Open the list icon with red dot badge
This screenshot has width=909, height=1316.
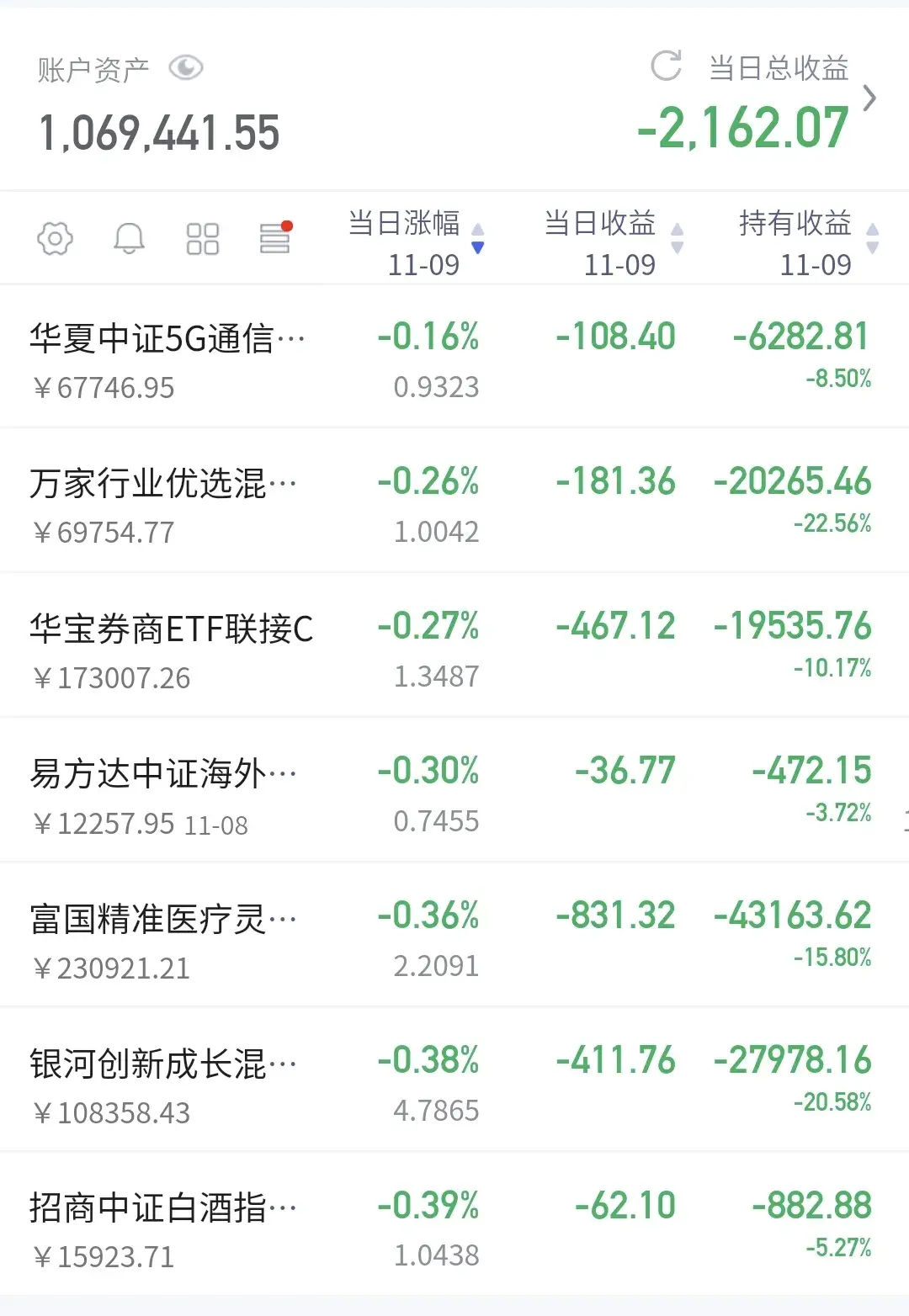tap(275, 238)
